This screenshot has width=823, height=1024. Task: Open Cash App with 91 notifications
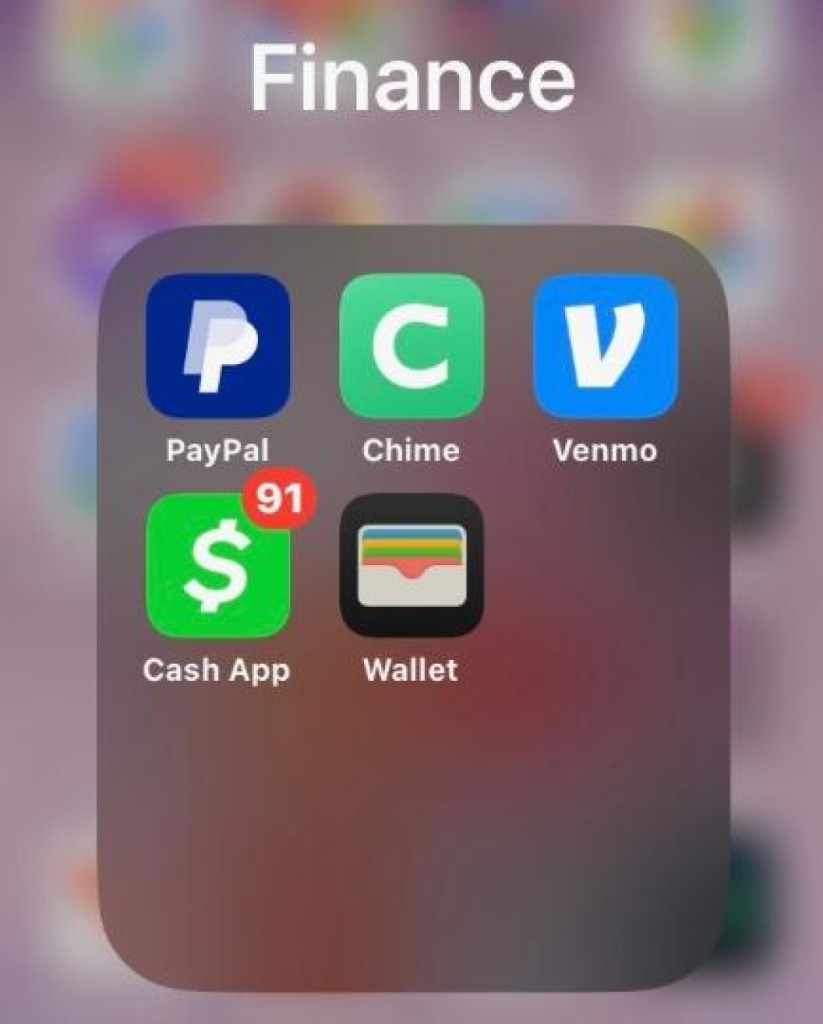(x=217, y=565)
